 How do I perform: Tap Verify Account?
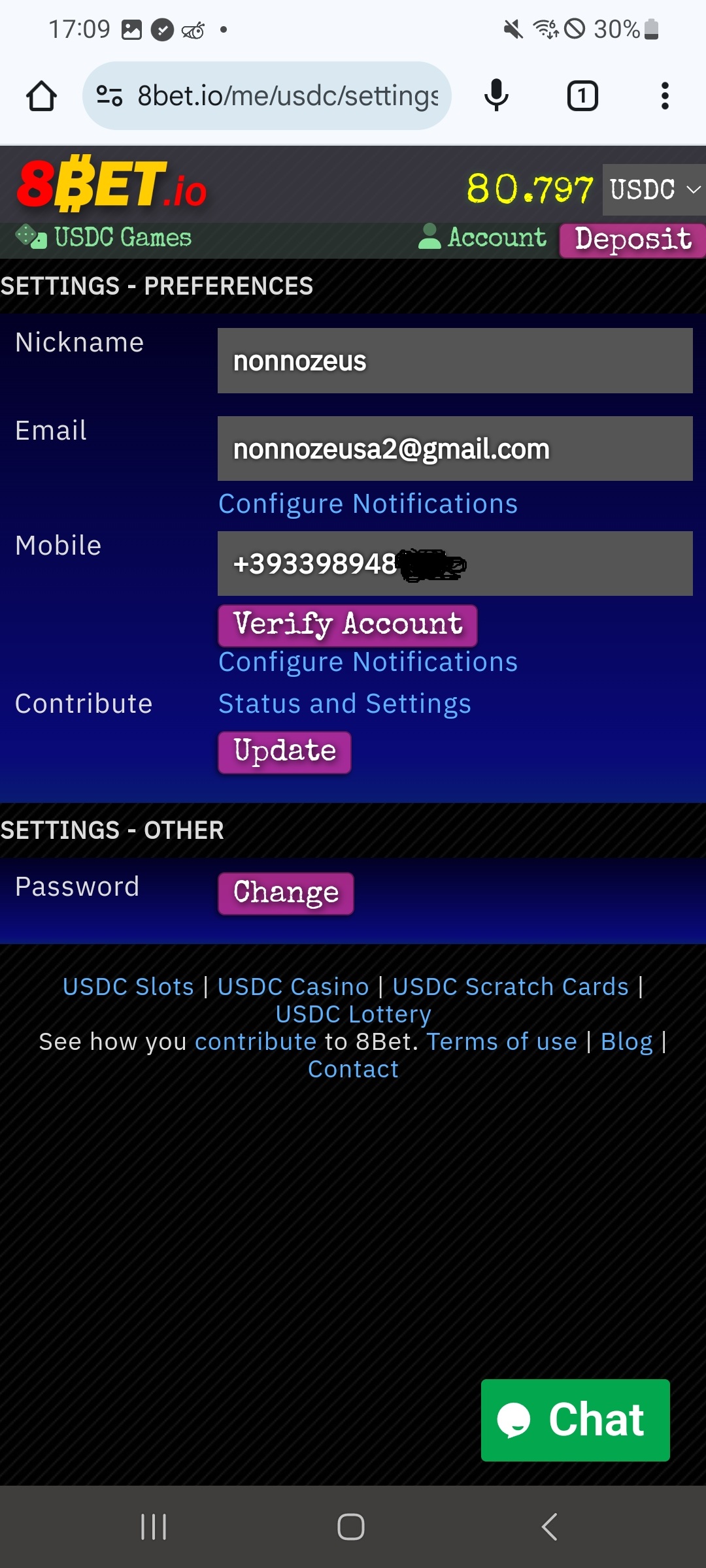click(348, 625)
